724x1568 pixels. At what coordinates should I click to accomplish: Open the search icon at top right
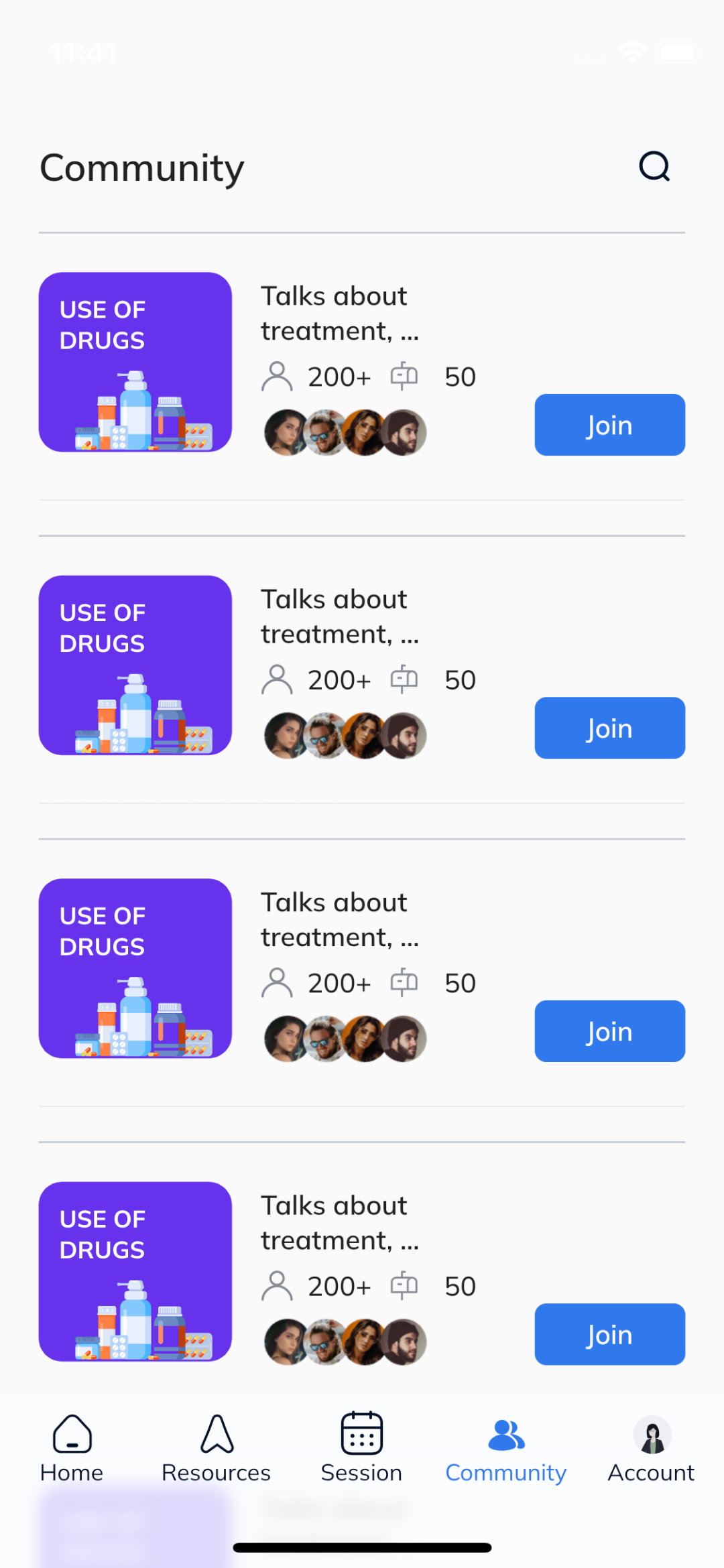pyautogui.click(x=654, y=166)
